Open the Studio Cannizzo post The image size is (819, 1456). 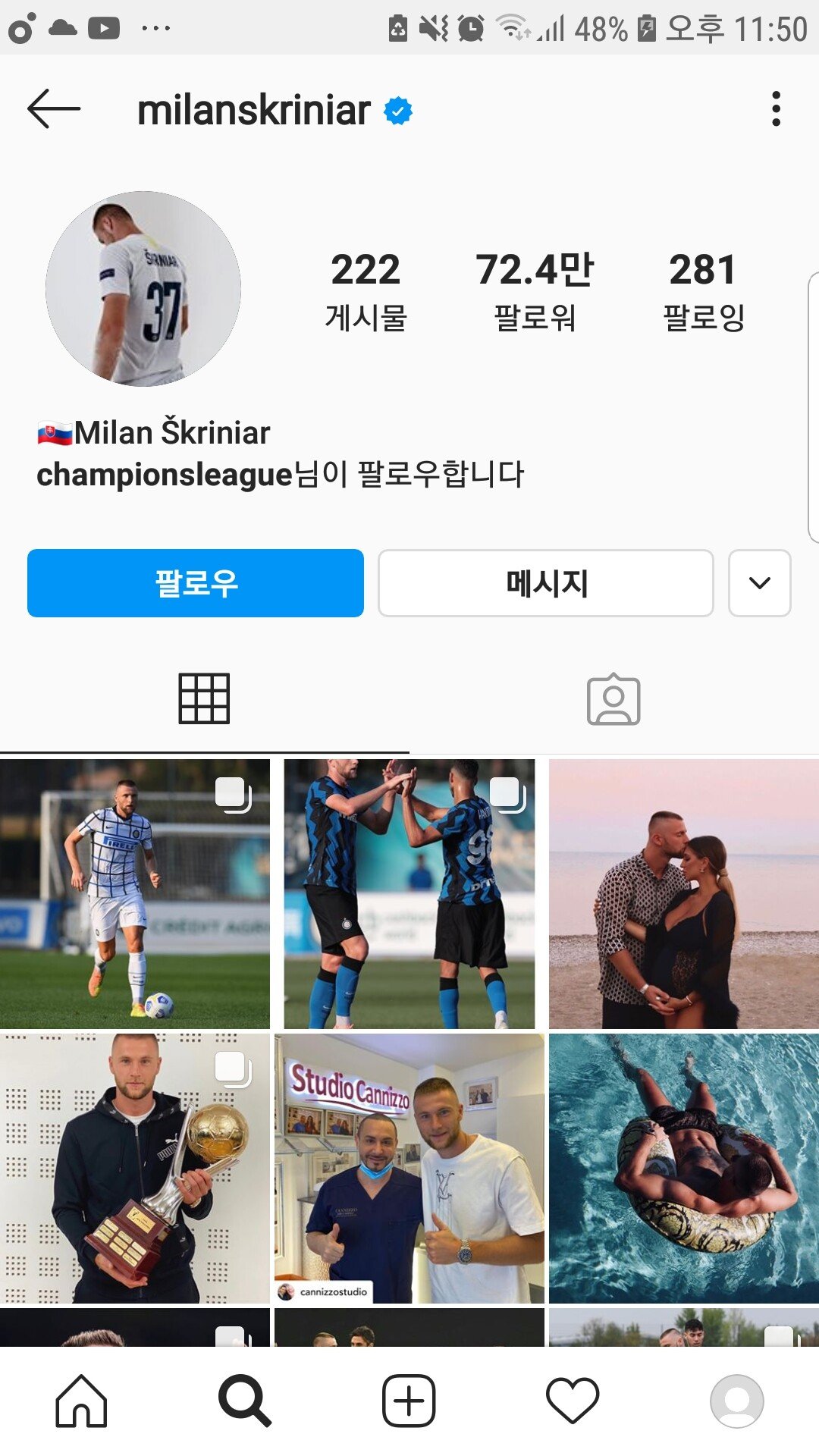click(x=409, y=1169)
